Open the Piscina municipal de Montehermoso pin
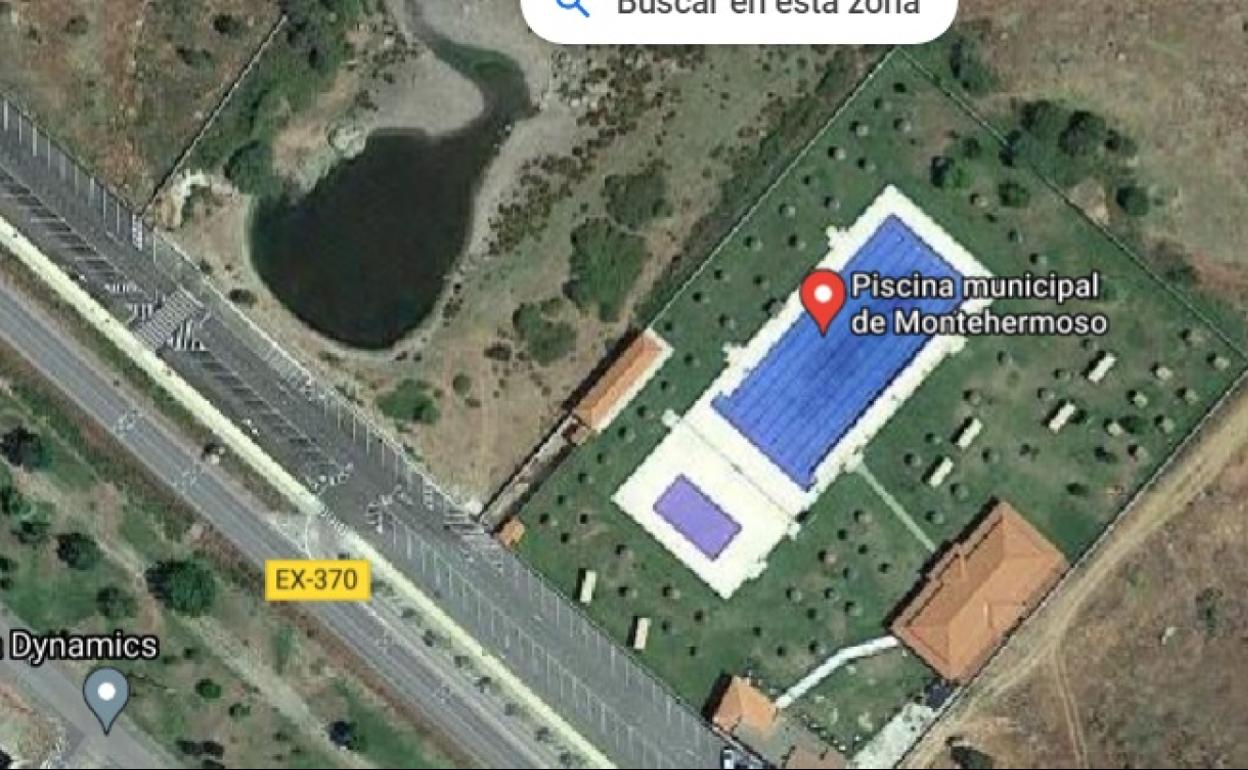1248x770 pixels. point(824,298)
